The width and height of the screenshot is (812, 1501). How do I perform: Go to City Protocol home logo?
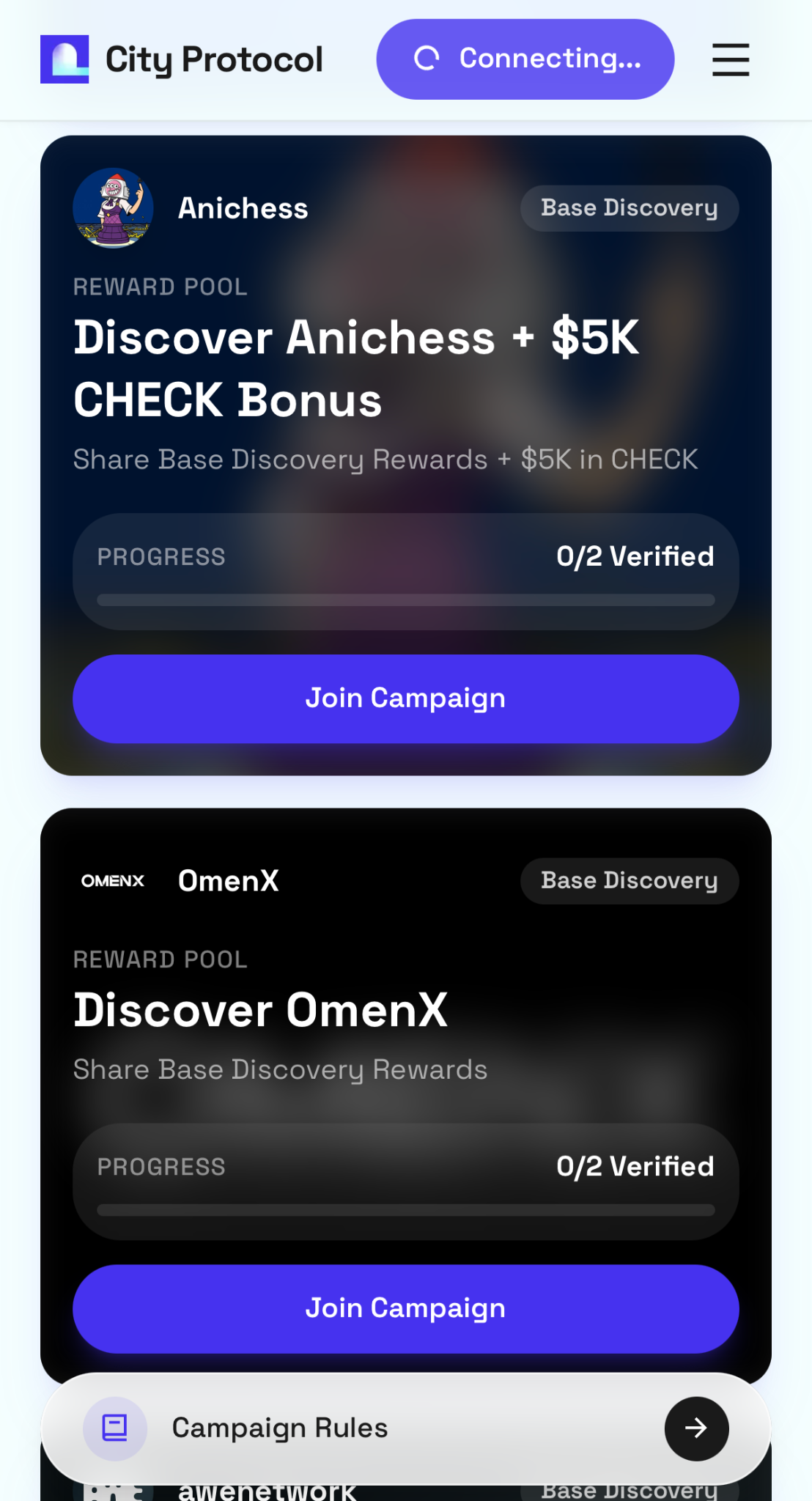point(181,59)
